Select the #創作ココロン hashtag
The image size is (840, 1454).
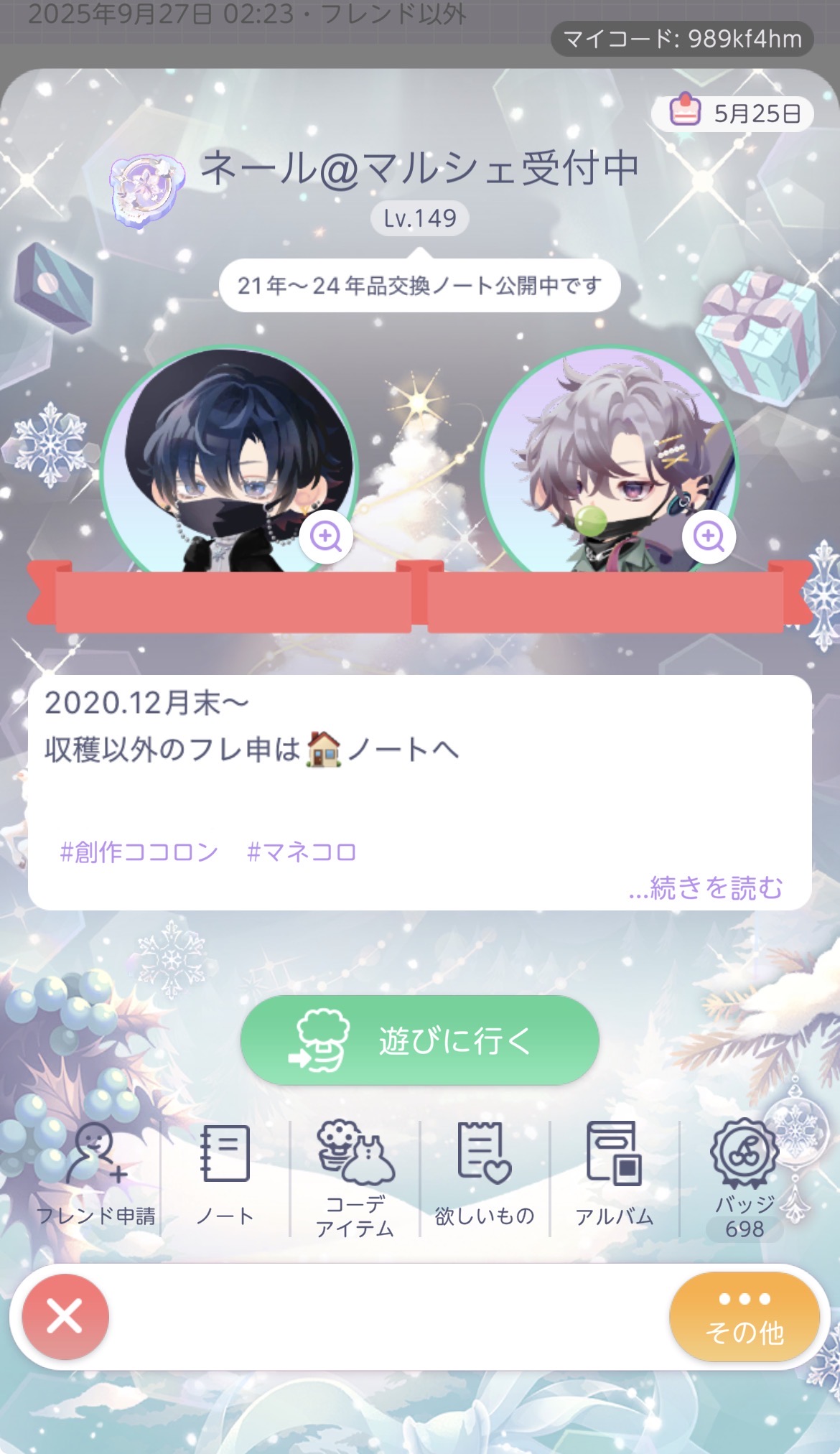click(x=139, y=852)
